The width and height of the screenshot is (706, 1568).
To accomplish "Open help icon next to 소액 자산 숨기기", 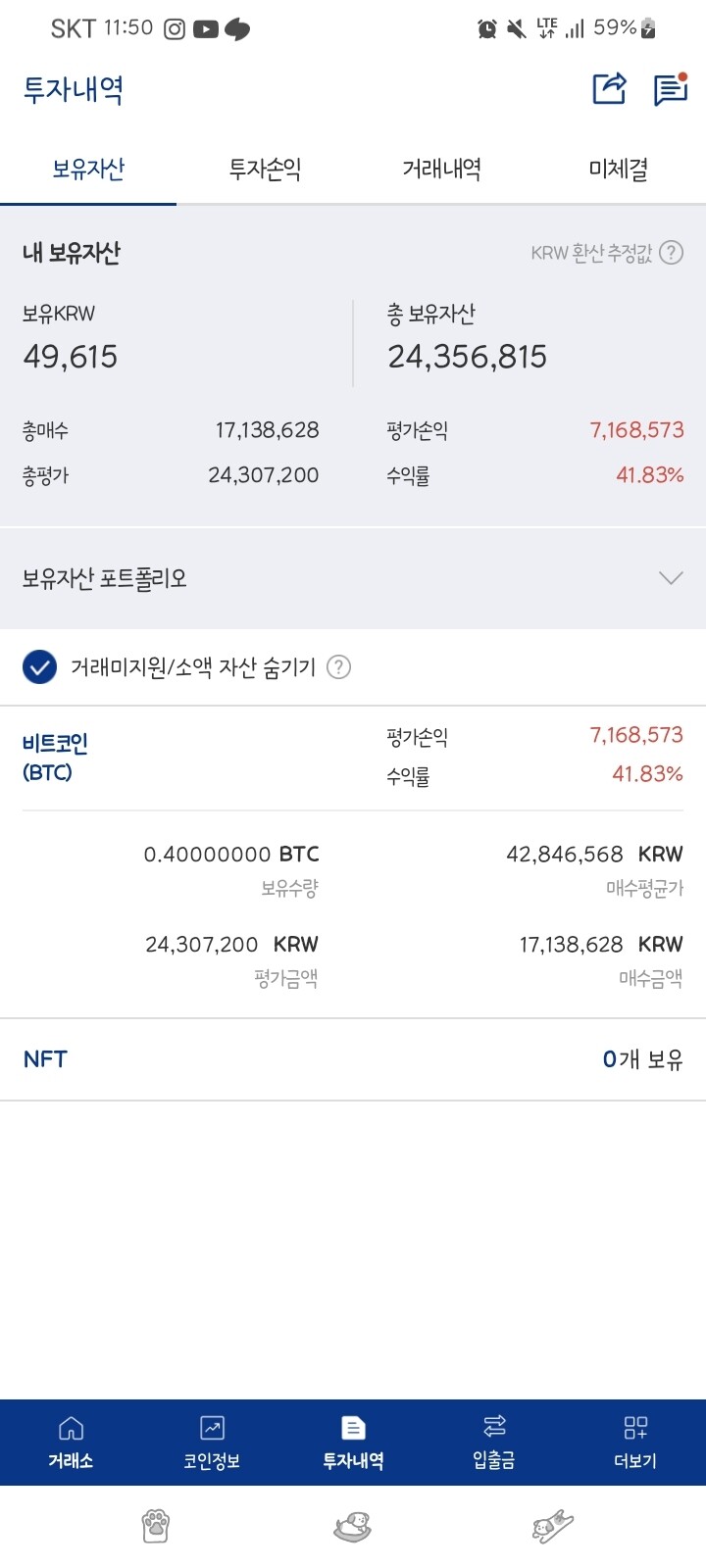I will (x=340, y=667).
